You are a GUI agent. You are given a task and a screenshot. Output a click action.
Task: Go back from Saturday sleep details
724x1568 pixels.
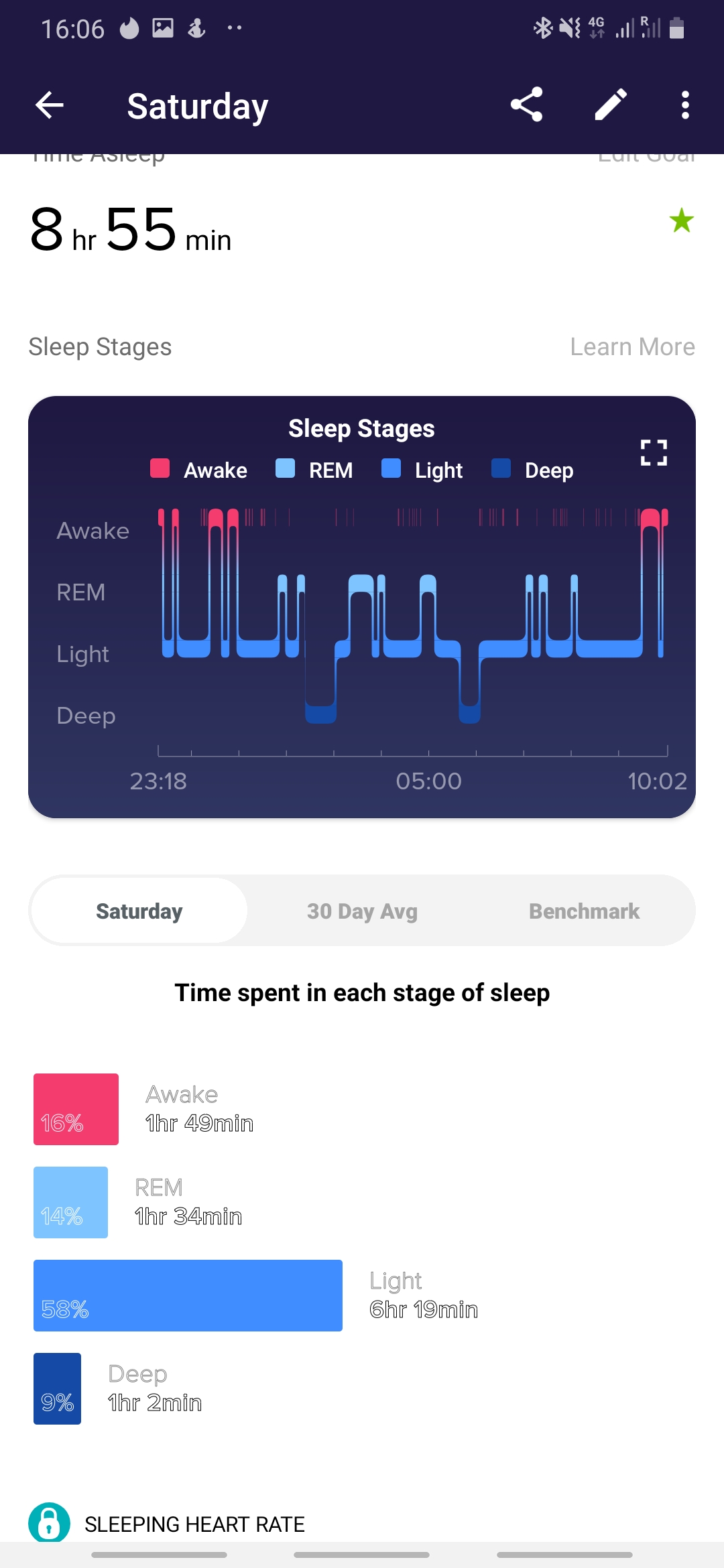pyautogui.click(x=50, y=105)
